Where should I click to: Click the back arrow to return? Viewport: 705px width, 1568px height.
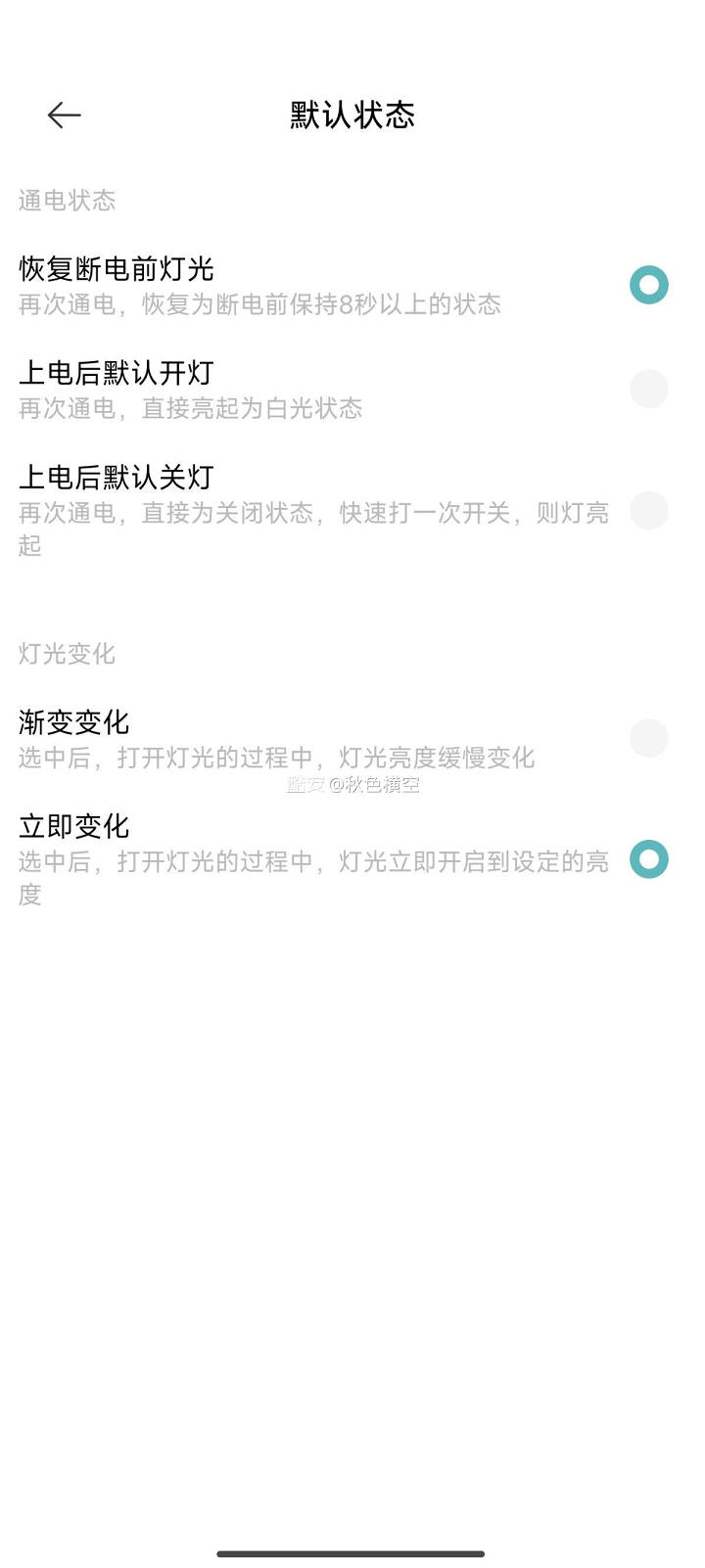[64, 115]
